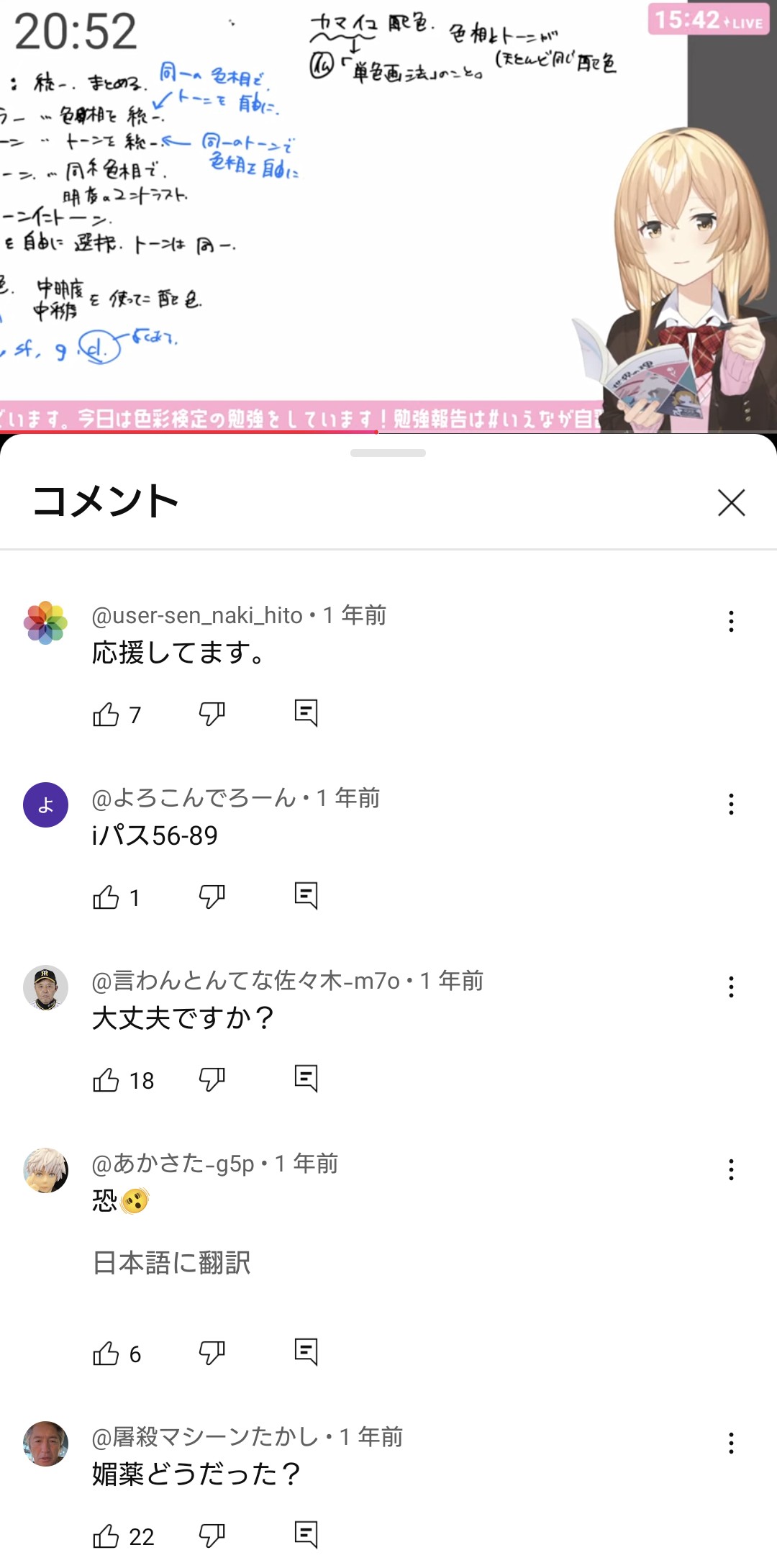Image resolution: width=777 pixels, height=1568 pixels.
Task: Open @user-sen_naki_hito's profile avatar
Action: pyautogui.click(x=45, y=622)
